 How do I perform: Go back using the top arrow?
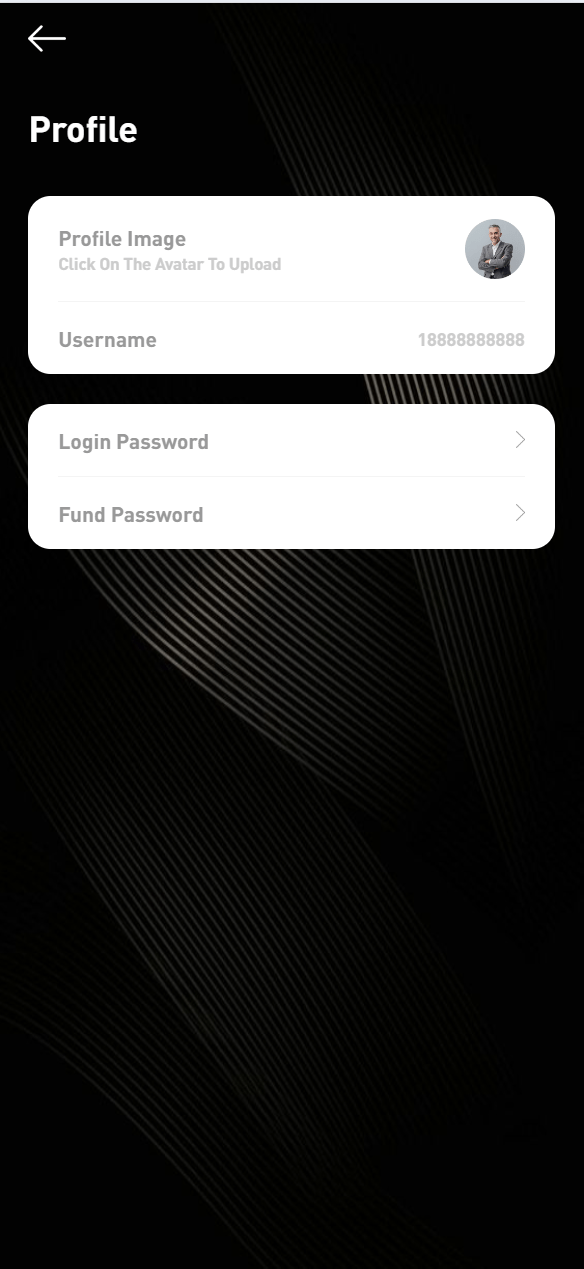(x=46, y=39)
